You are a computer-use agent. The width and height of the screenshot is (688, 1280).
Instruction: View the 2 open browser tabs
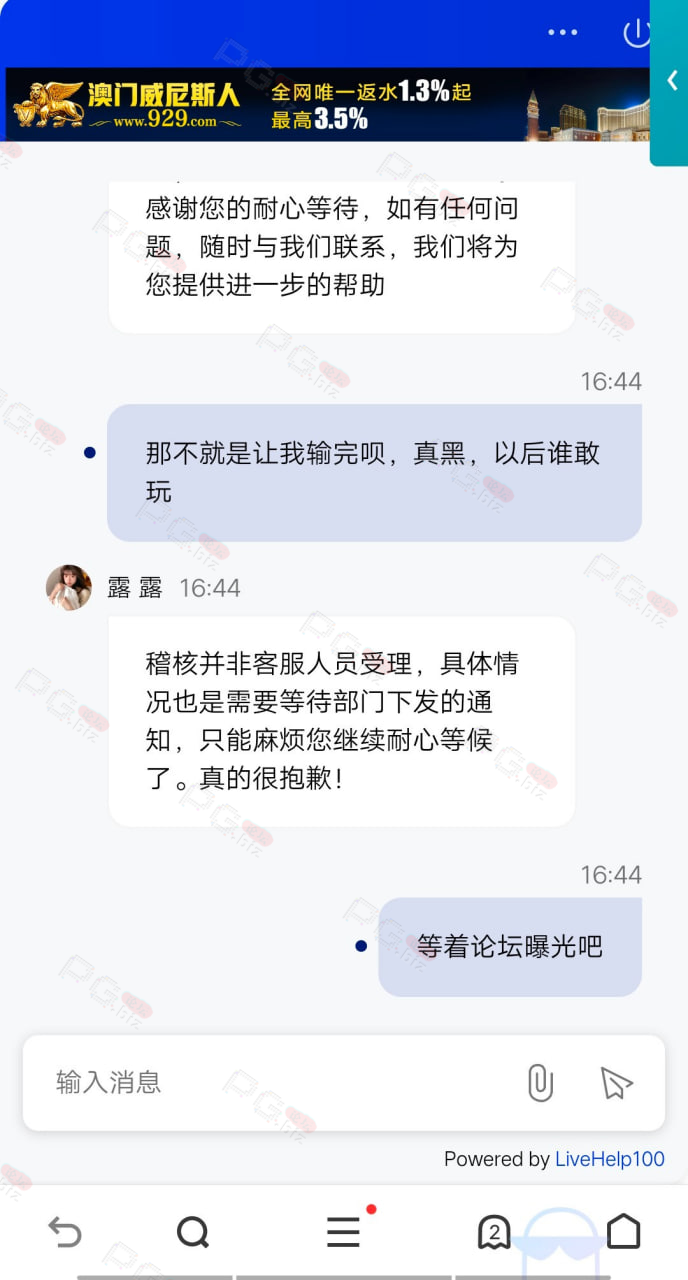pyautogui.click(x=494, y=1232)
